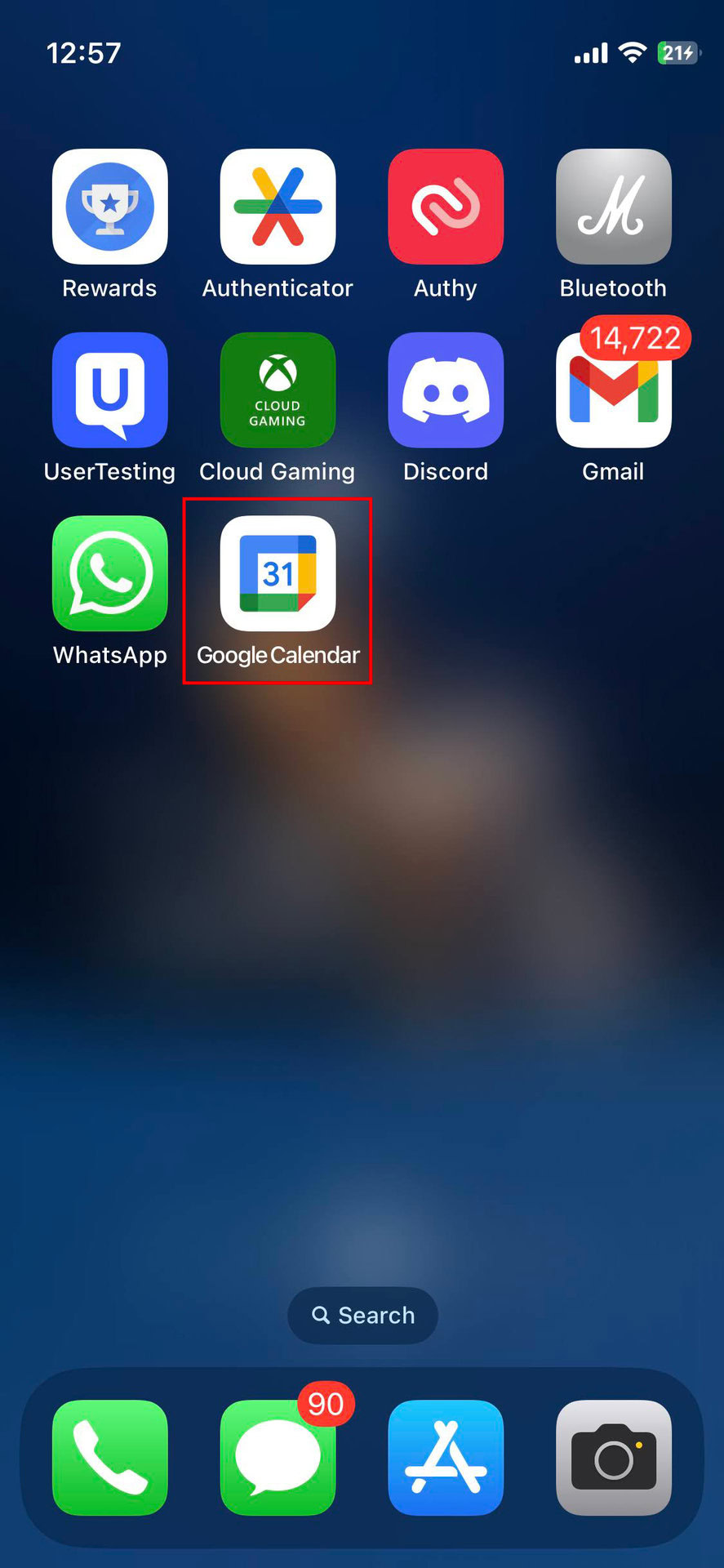Open the Authy app
Image resolution: width=724 pixels, height=1568 pixels.
(446, 207)
